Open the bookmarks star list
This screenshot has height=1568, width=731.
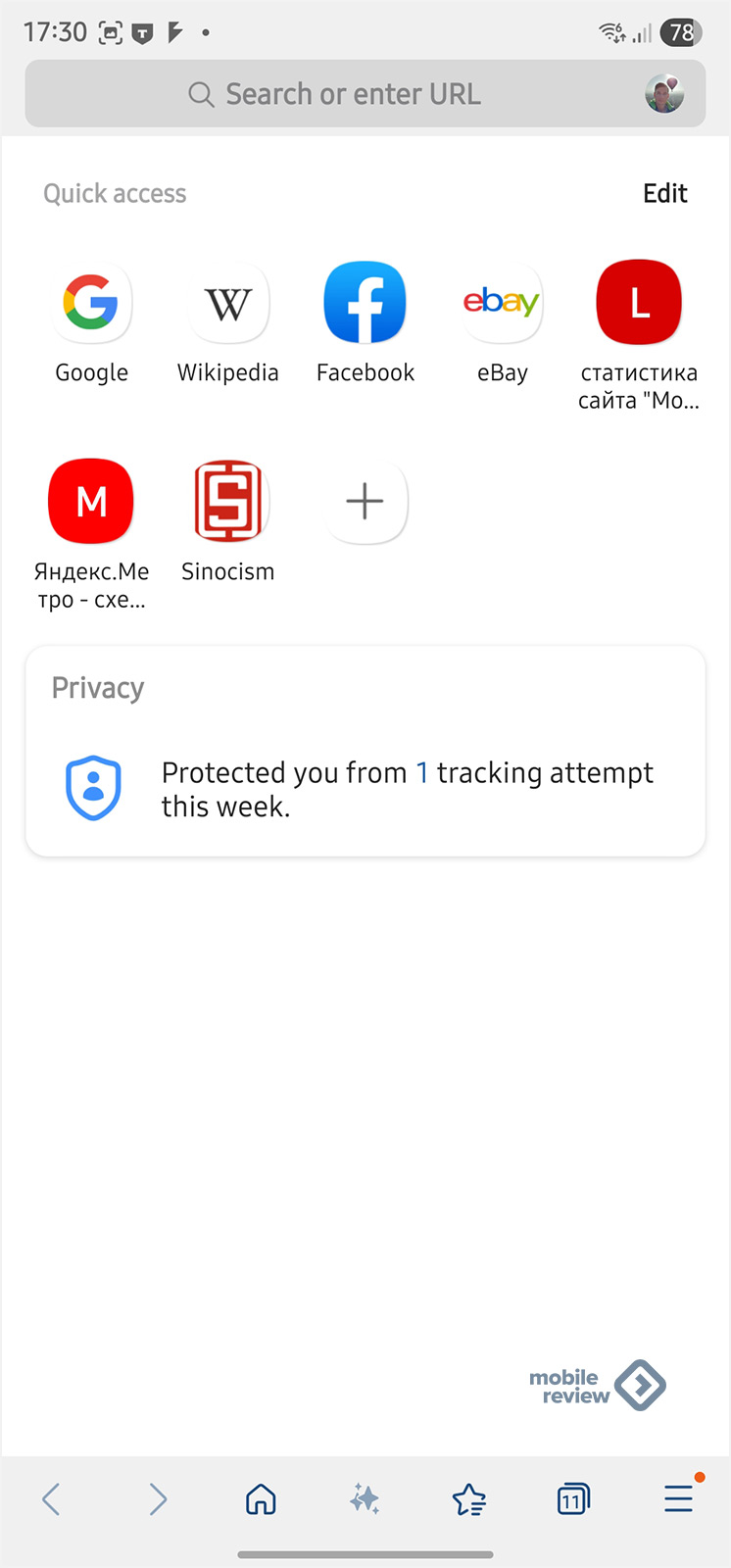point(469,1498)
